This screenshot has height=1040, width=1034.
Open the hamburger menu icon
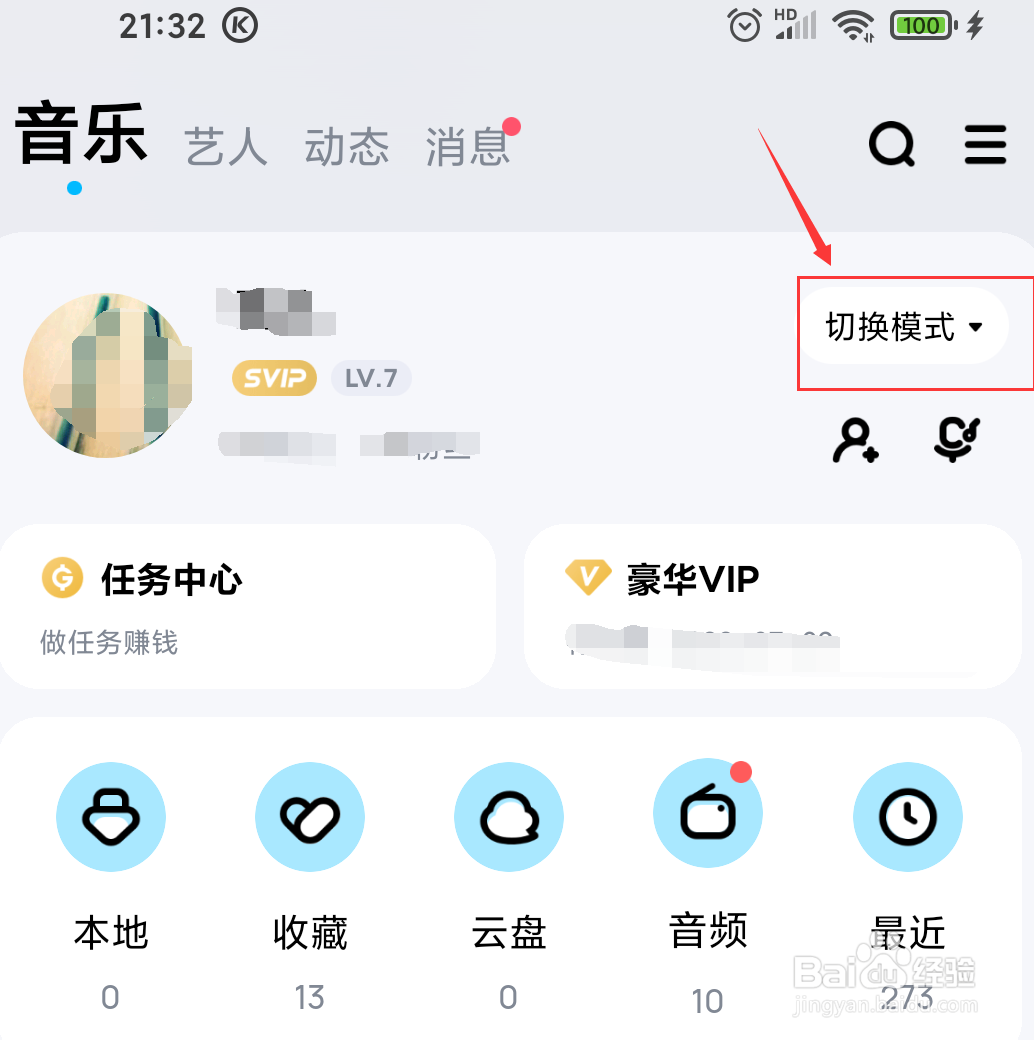984,144
